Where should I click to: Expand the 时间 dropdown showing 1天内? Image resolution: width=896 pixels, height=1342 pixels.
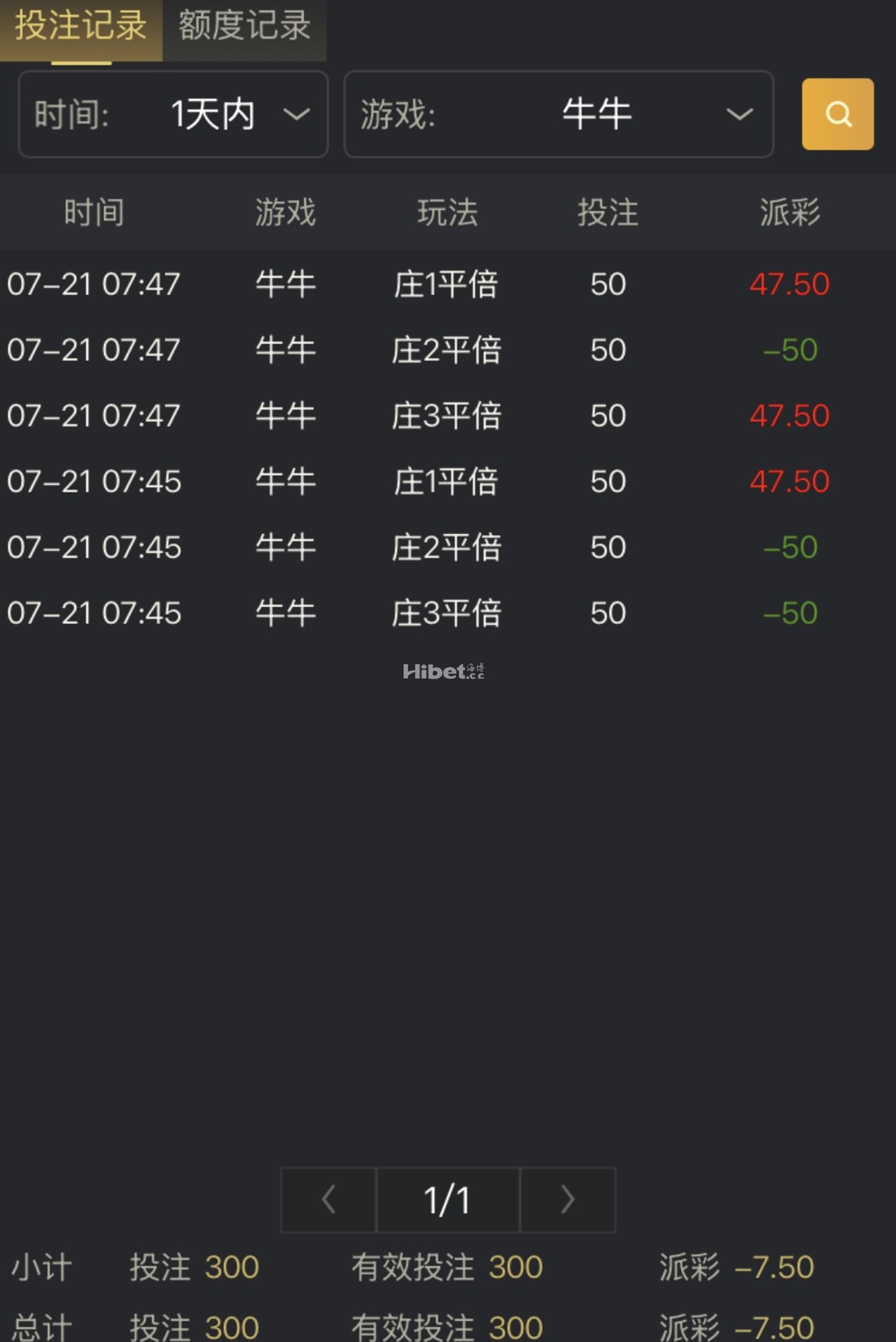pos(173,115)
